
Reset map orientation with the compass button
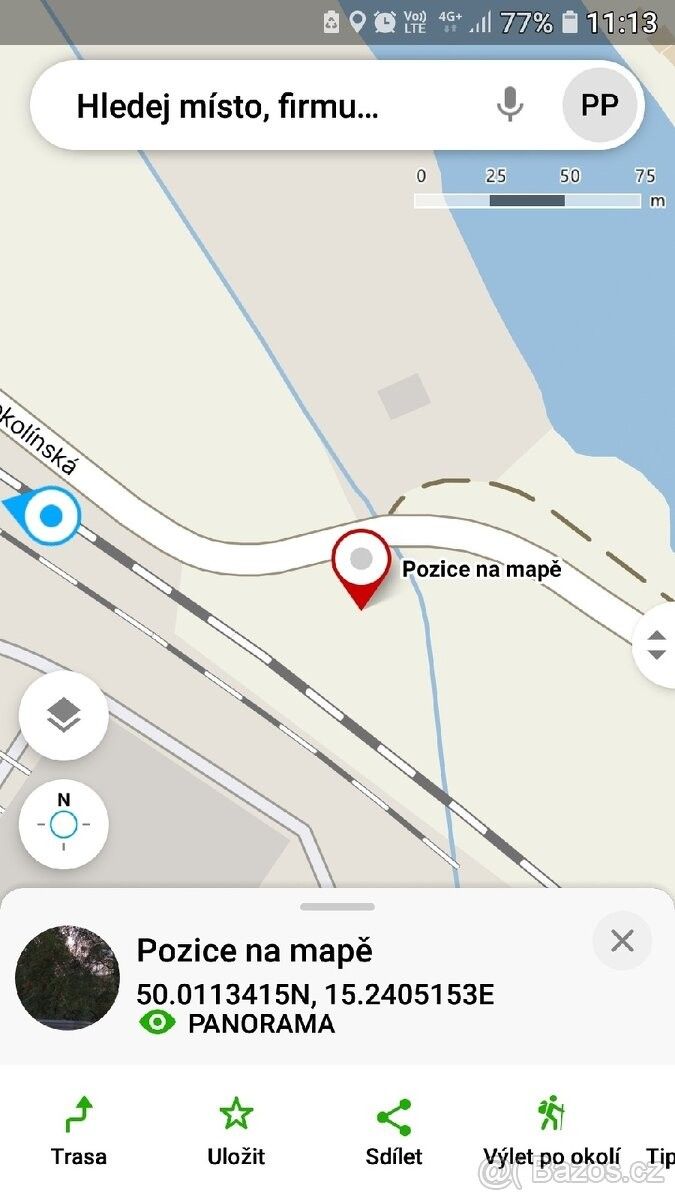pos(64,825)
